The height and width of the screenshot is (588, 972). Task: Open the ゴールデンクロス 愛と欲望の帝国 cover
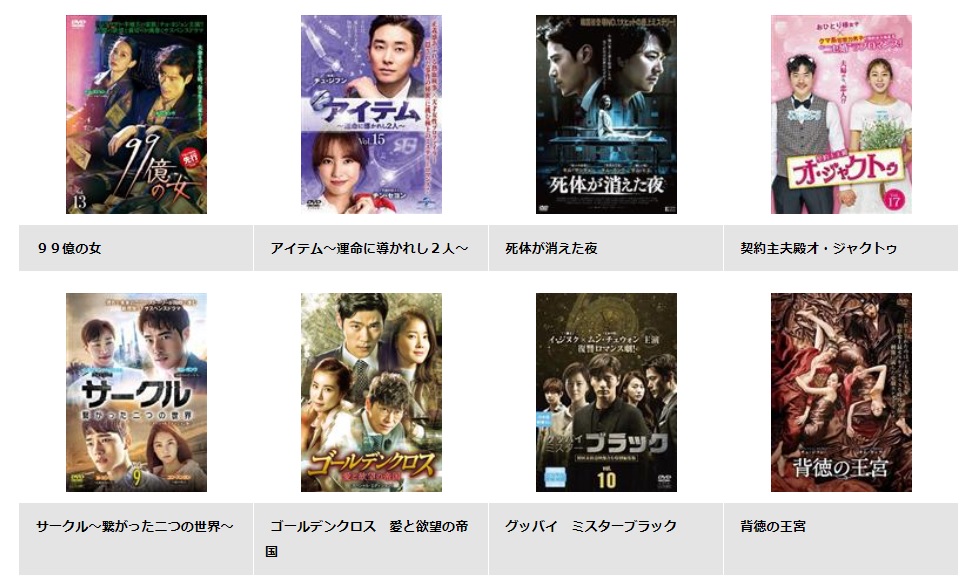(371, 392)
